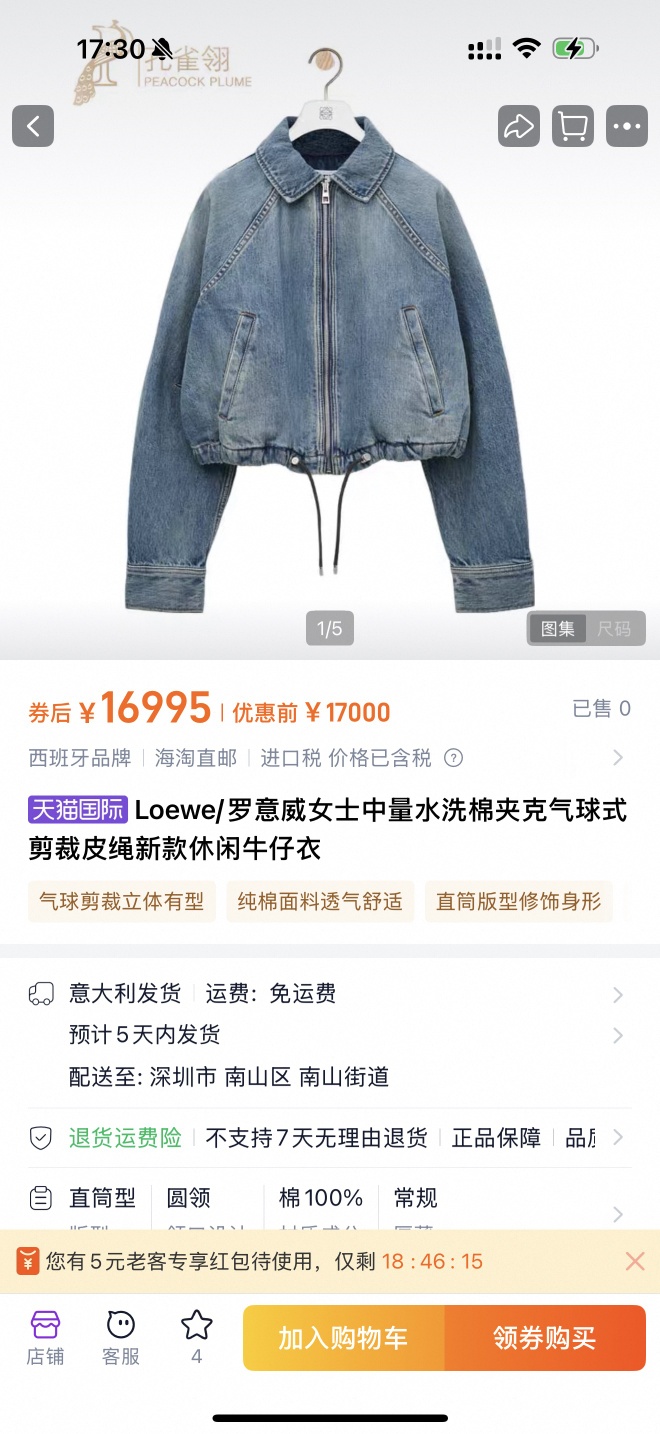Screen dimensions: 660x1434
Task: Open the three-dot overflow menu
Action: (x=627, y=127)
